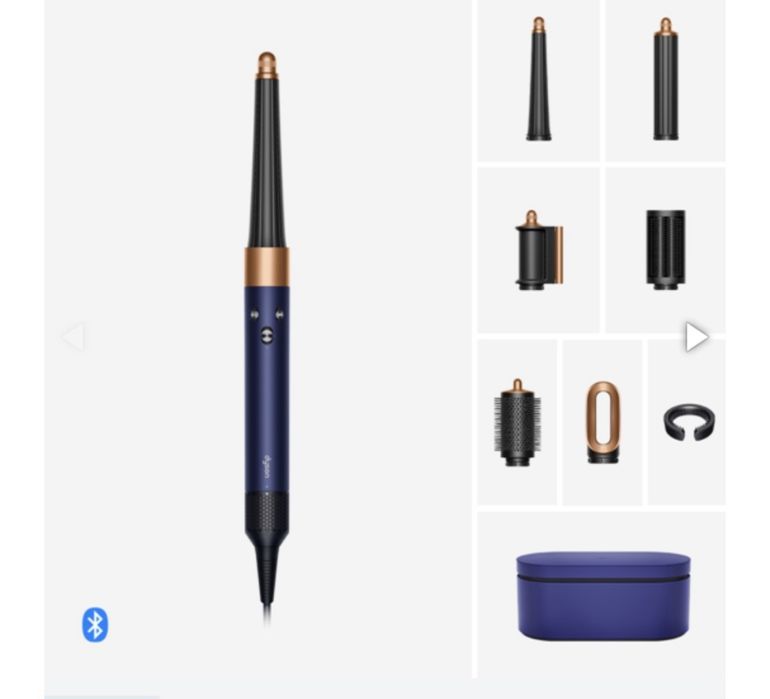Go to the next product image

(696, 337)
